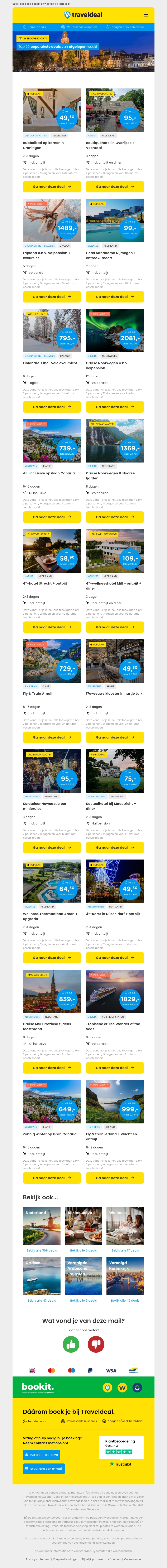Go to the 4*-hotel Utrecht + ontbijt deal

click(x=52, y=627)
